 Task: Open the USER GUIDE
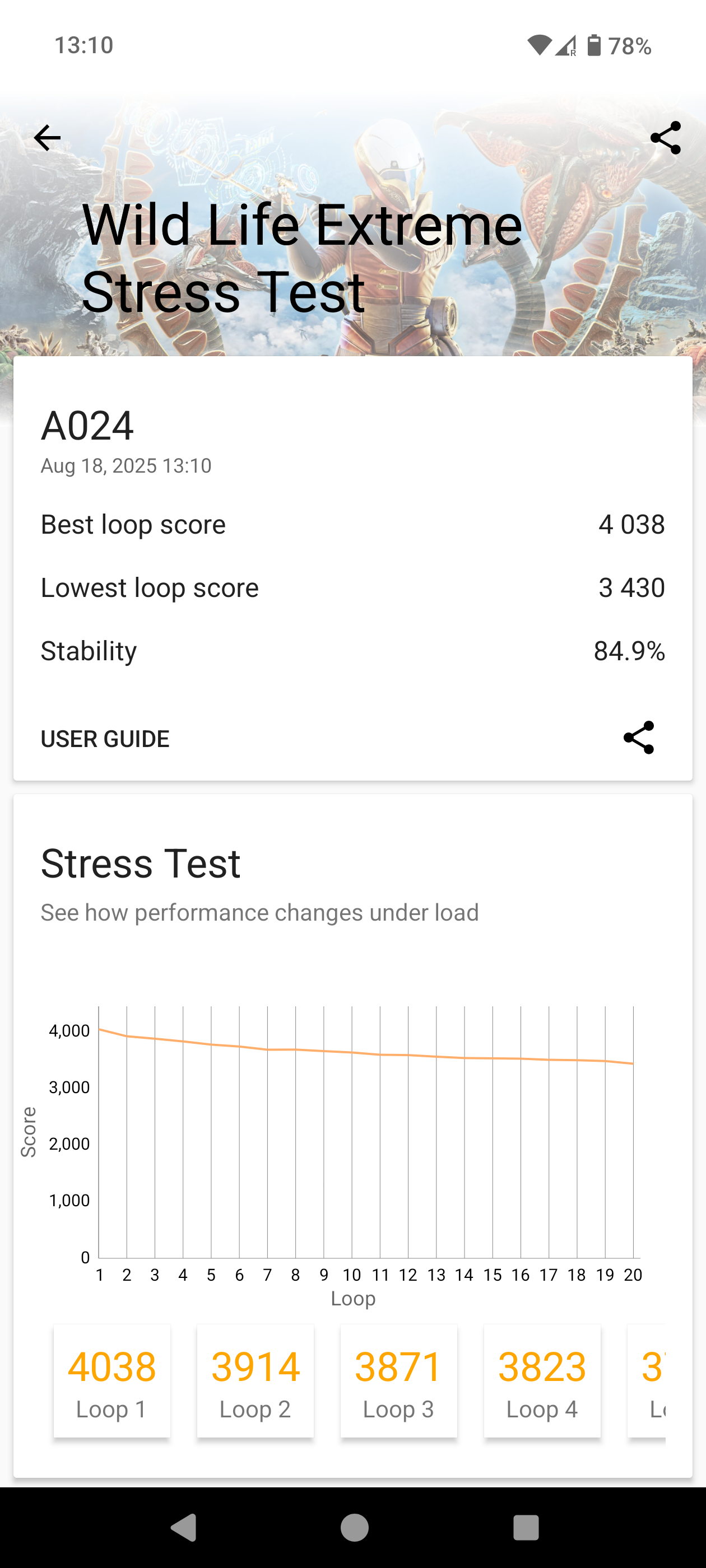pos(105,739)
